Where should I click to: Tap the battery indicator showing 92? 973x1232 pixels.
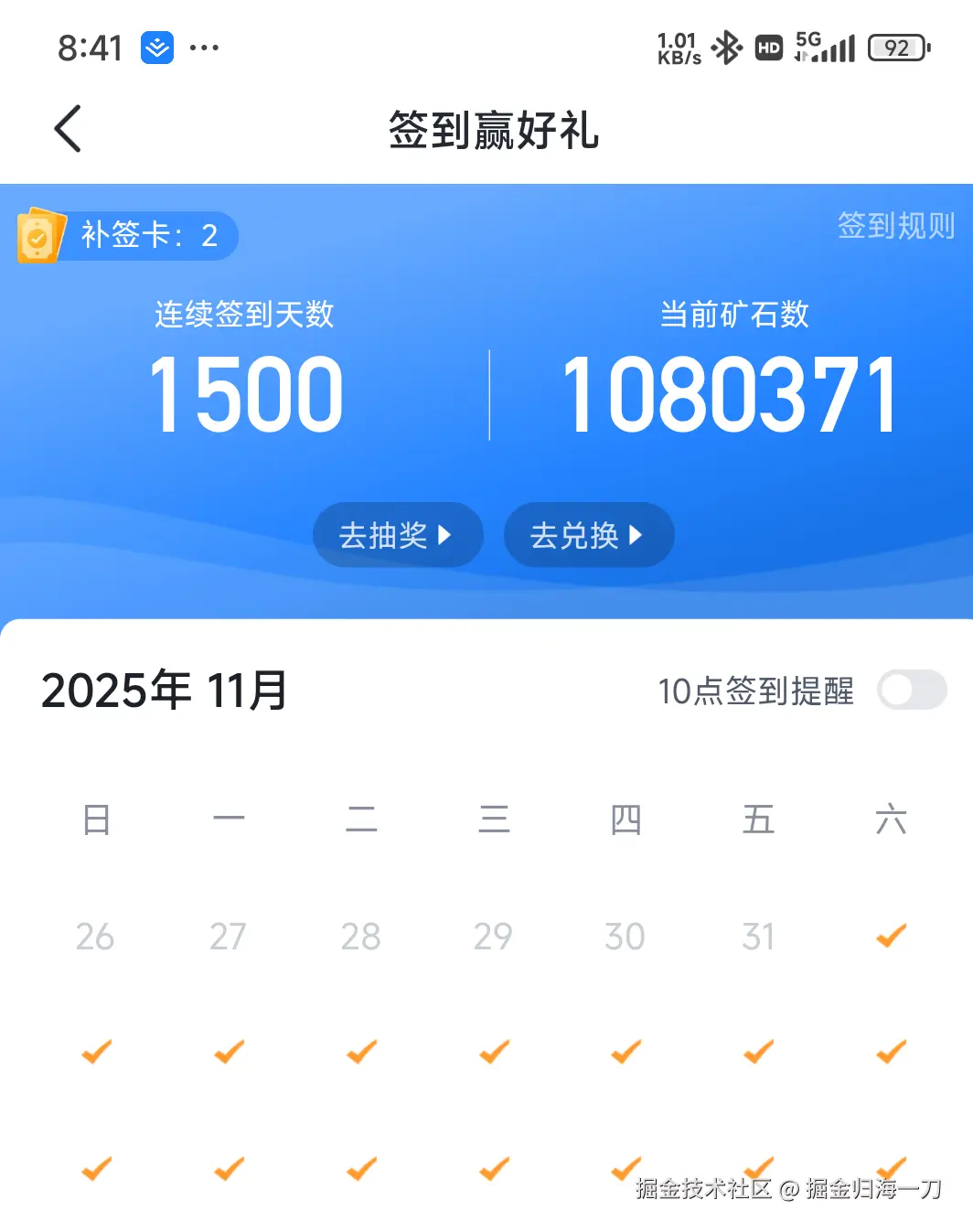(897, 47)
